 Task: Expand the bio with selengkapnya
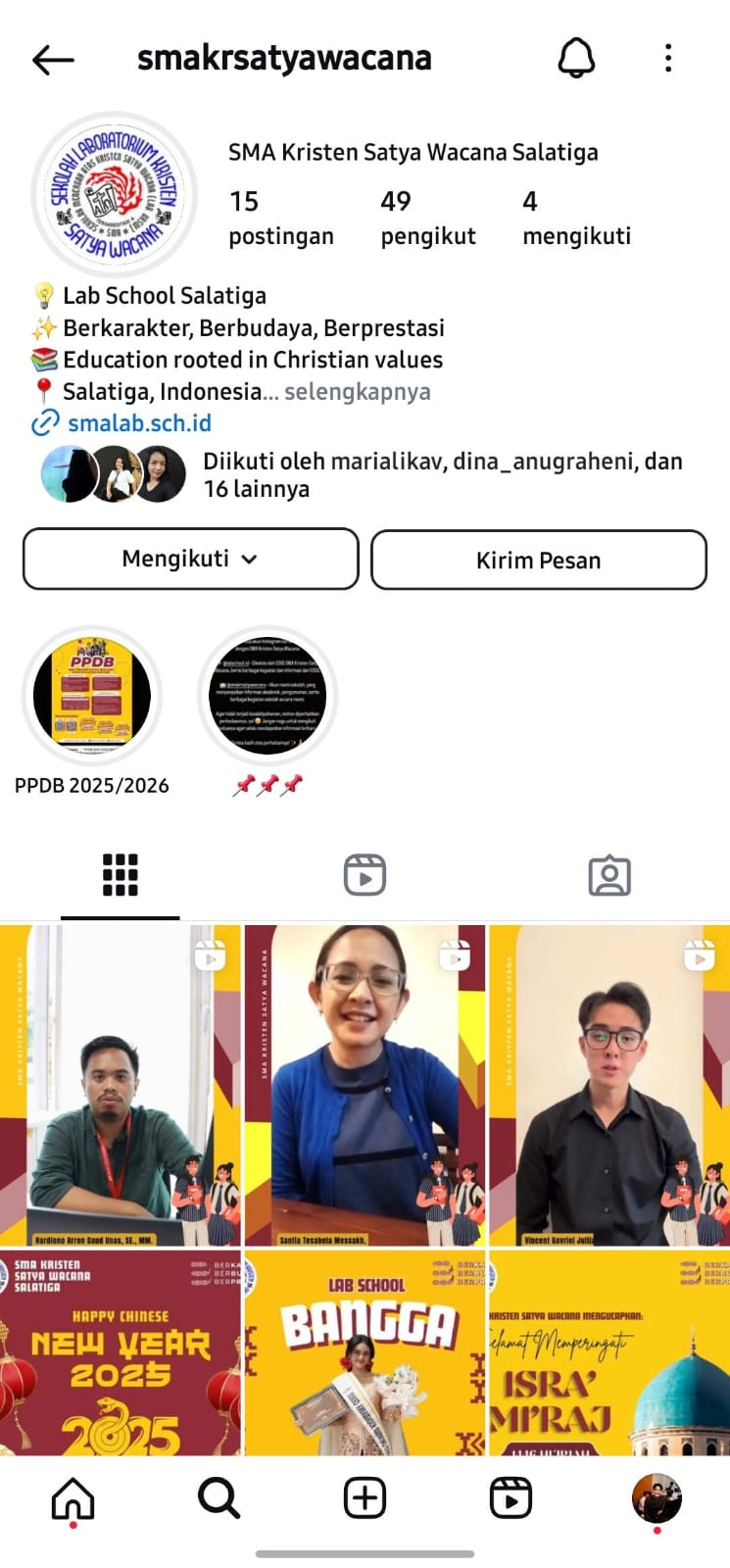coord(357,392)
